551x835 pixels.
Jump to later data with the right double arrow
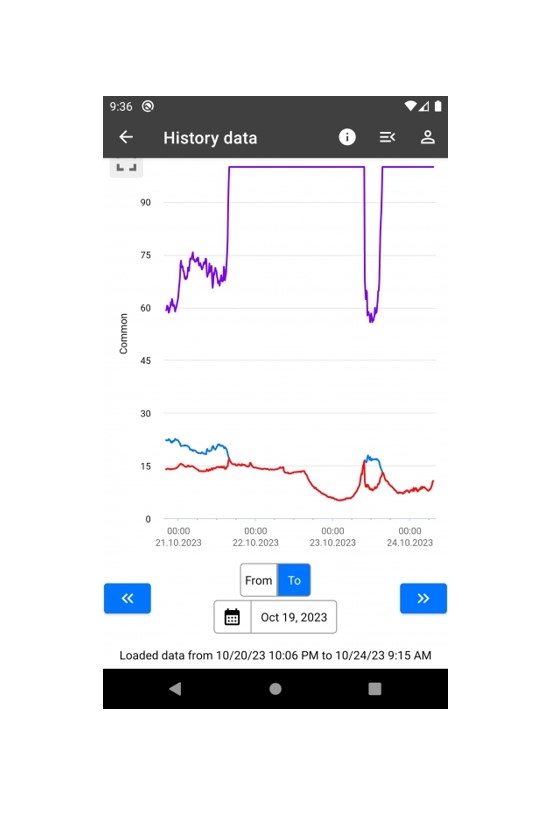click(423, 599)
